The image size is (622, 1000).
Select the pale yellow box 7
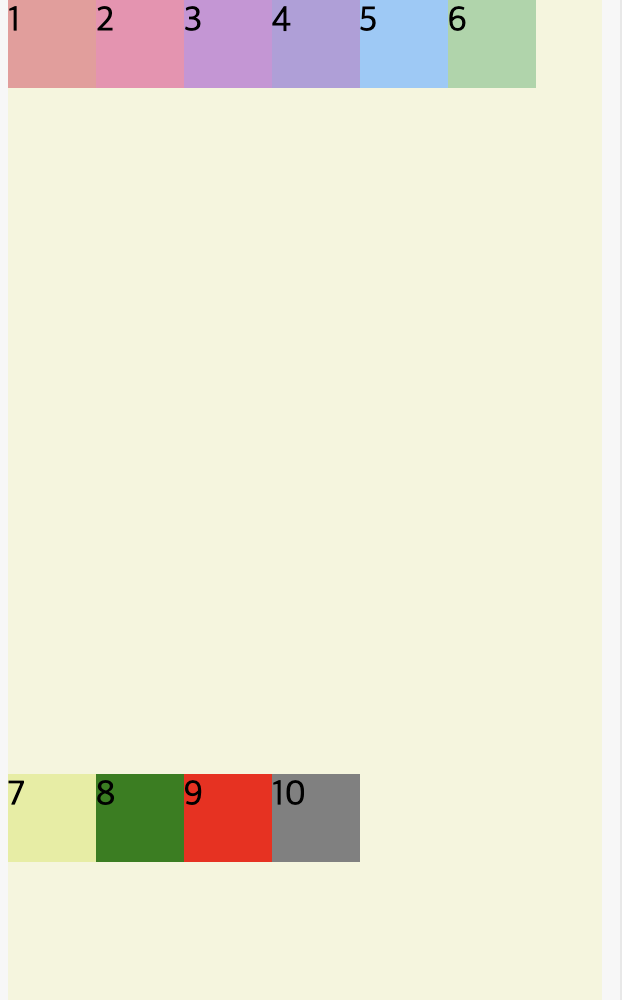(x=52, y=818)
